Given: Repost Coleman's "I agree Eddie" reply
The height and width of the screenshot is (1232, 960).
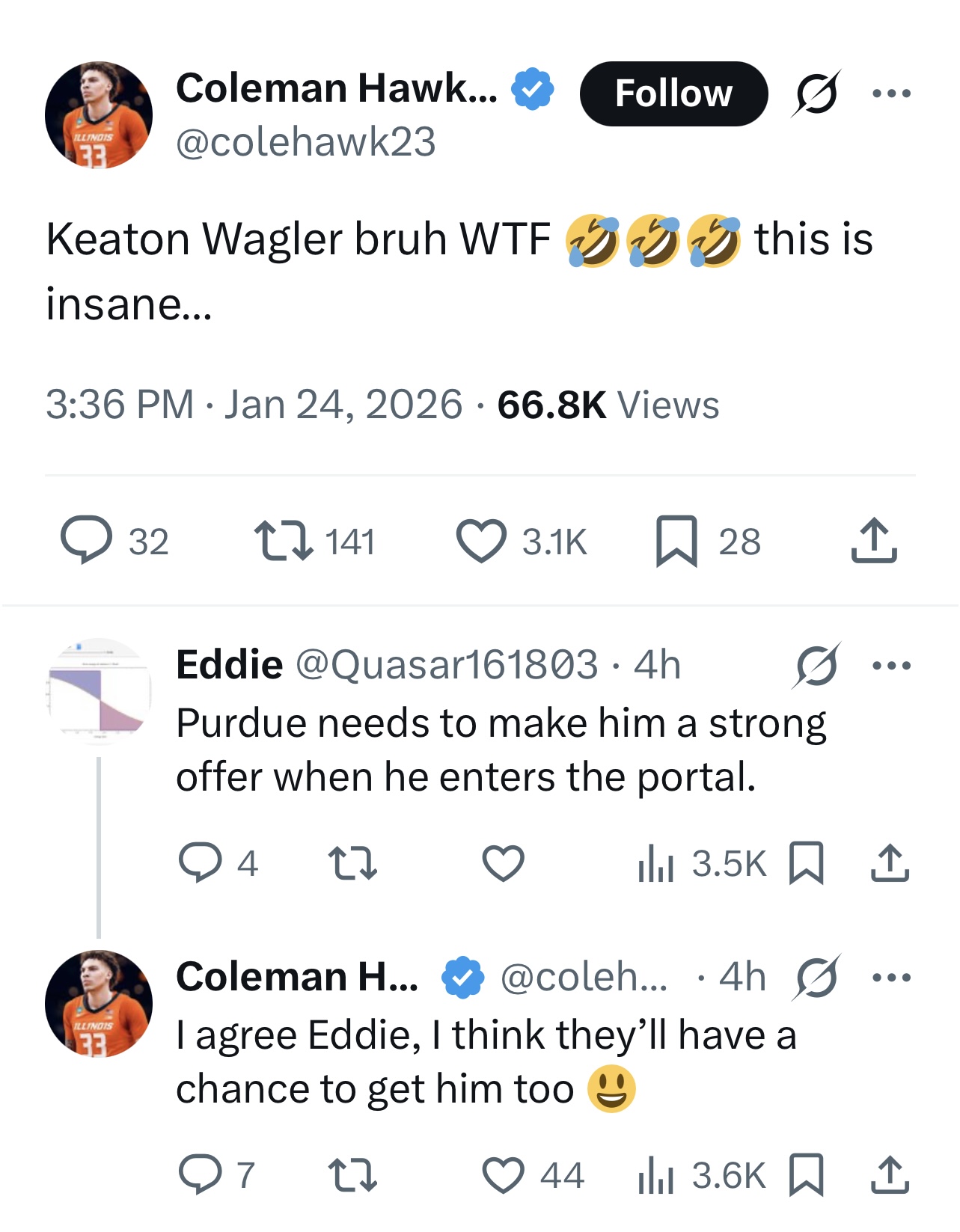Looking at the screenshot, I should 353,1174.
